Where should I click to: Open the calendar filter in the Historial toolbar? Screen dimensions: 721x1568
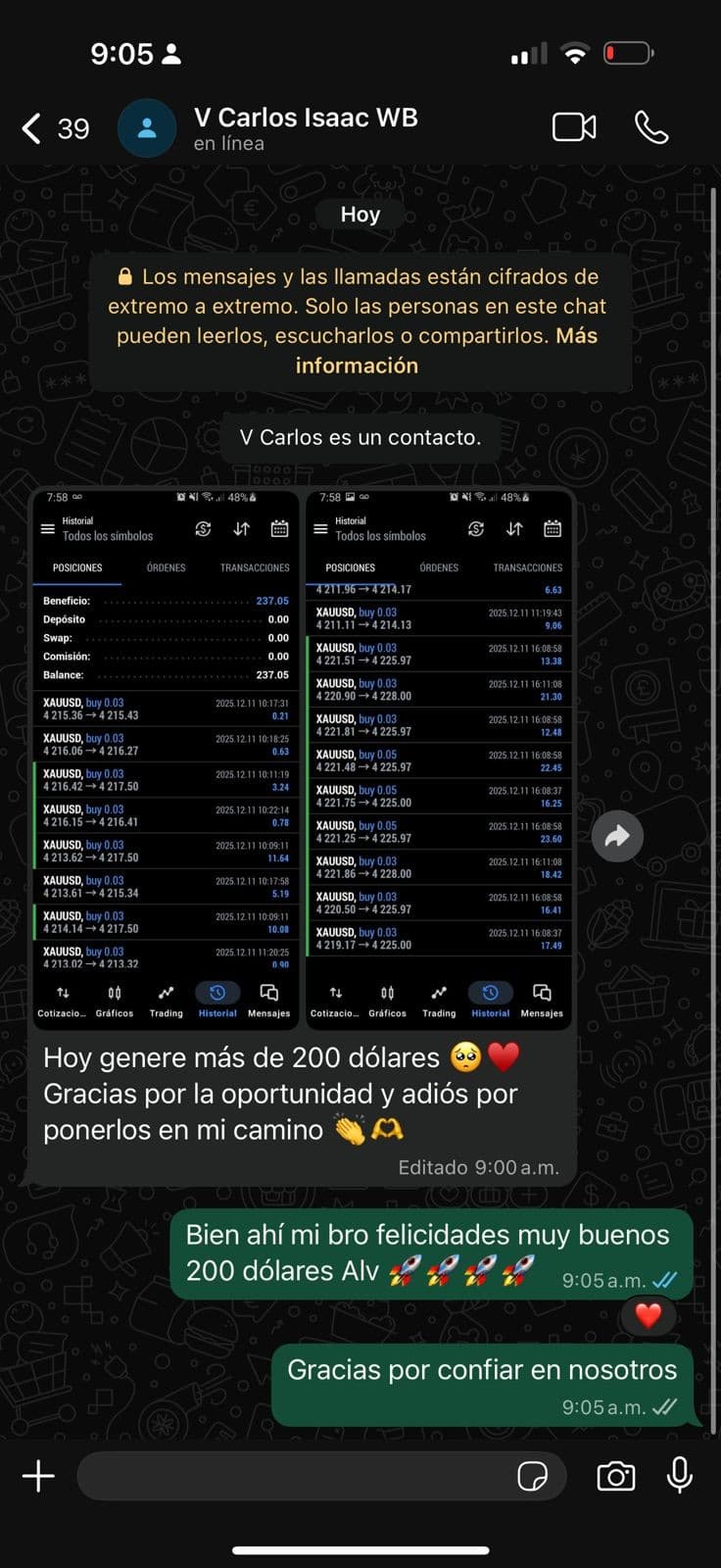click(x=279, y=528)
